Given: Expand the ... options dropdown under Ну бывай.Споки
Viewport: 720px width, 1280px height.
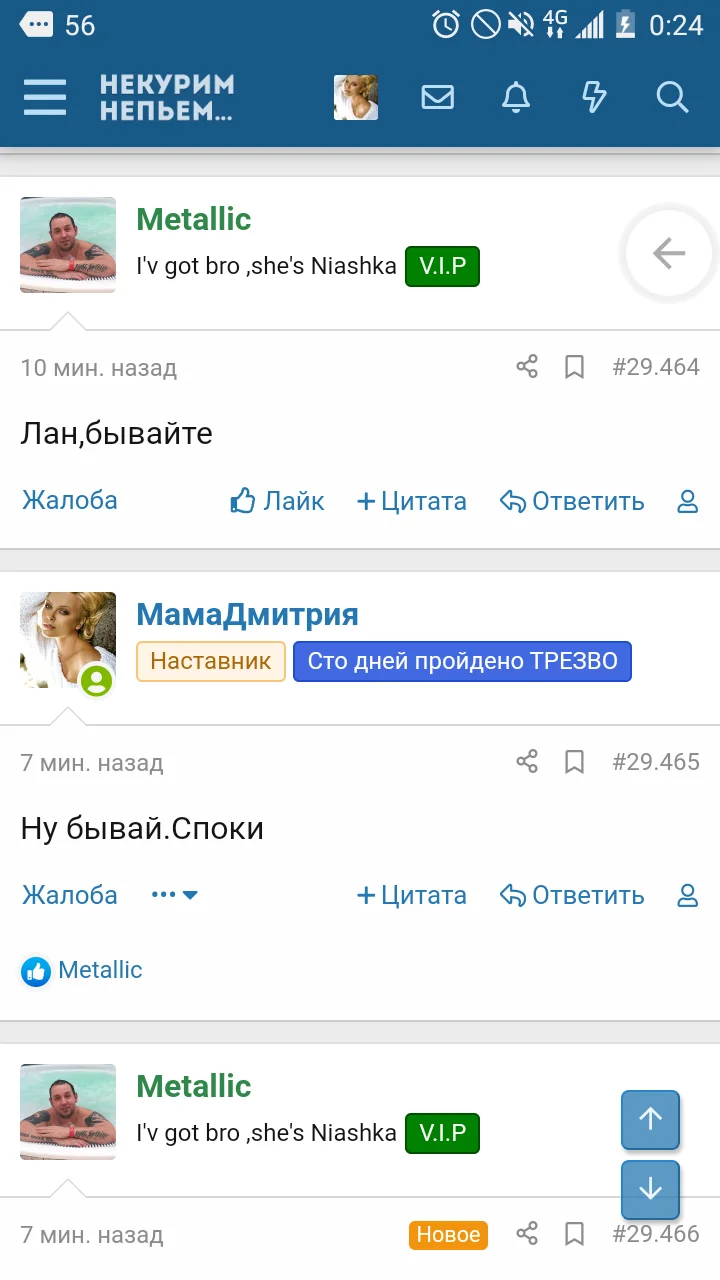Looking at the screenshot, I should [174, 895].
